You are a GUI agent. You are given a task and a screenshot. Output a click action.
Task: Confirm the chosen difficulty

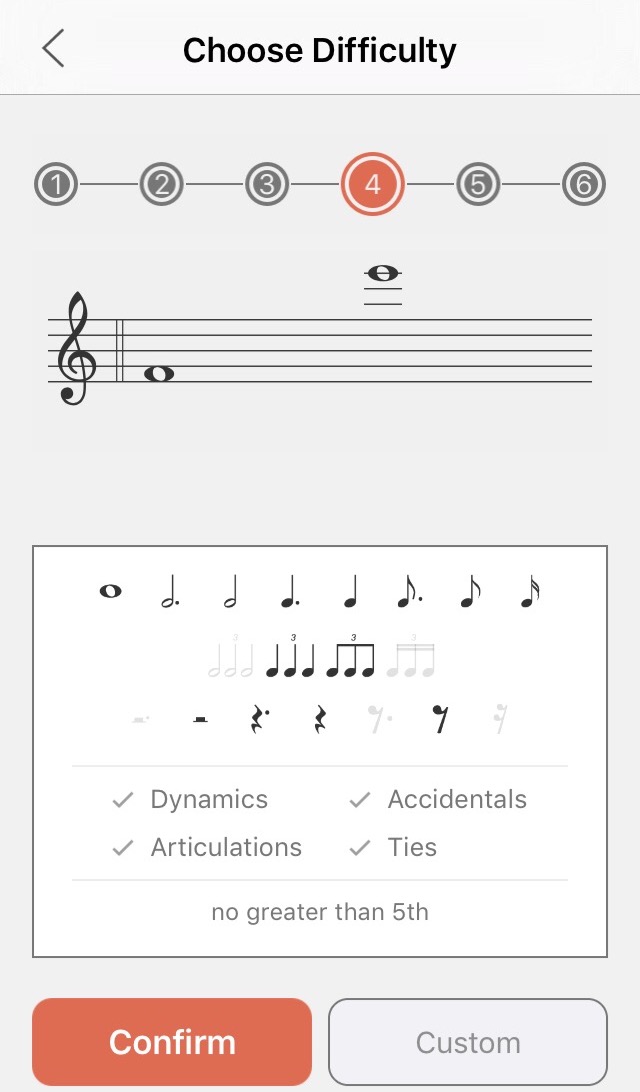(172, 1042)
